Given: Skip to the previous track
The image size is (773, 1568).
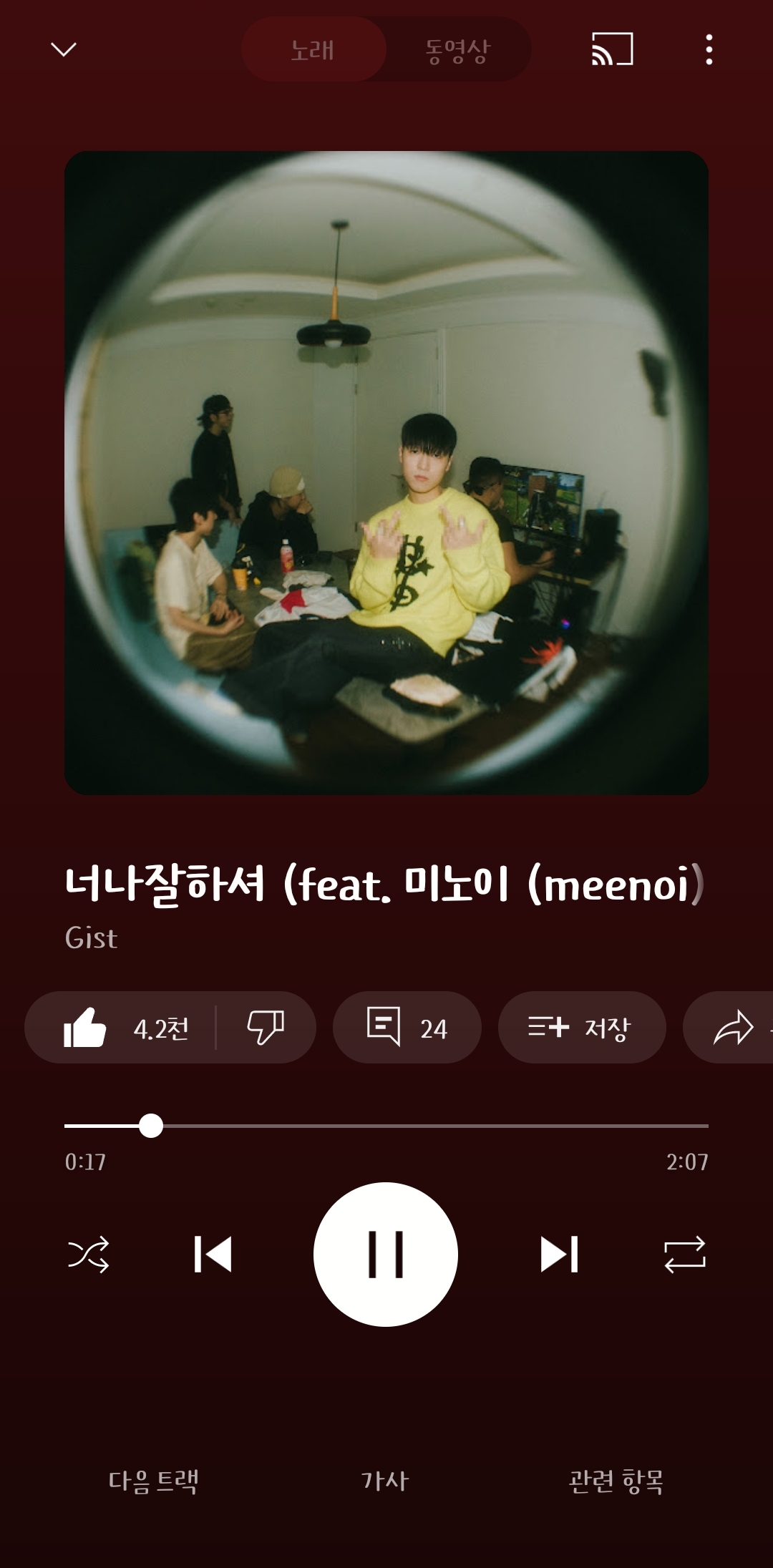Looking at the screenshot, I should click(x=213, y=1255).
